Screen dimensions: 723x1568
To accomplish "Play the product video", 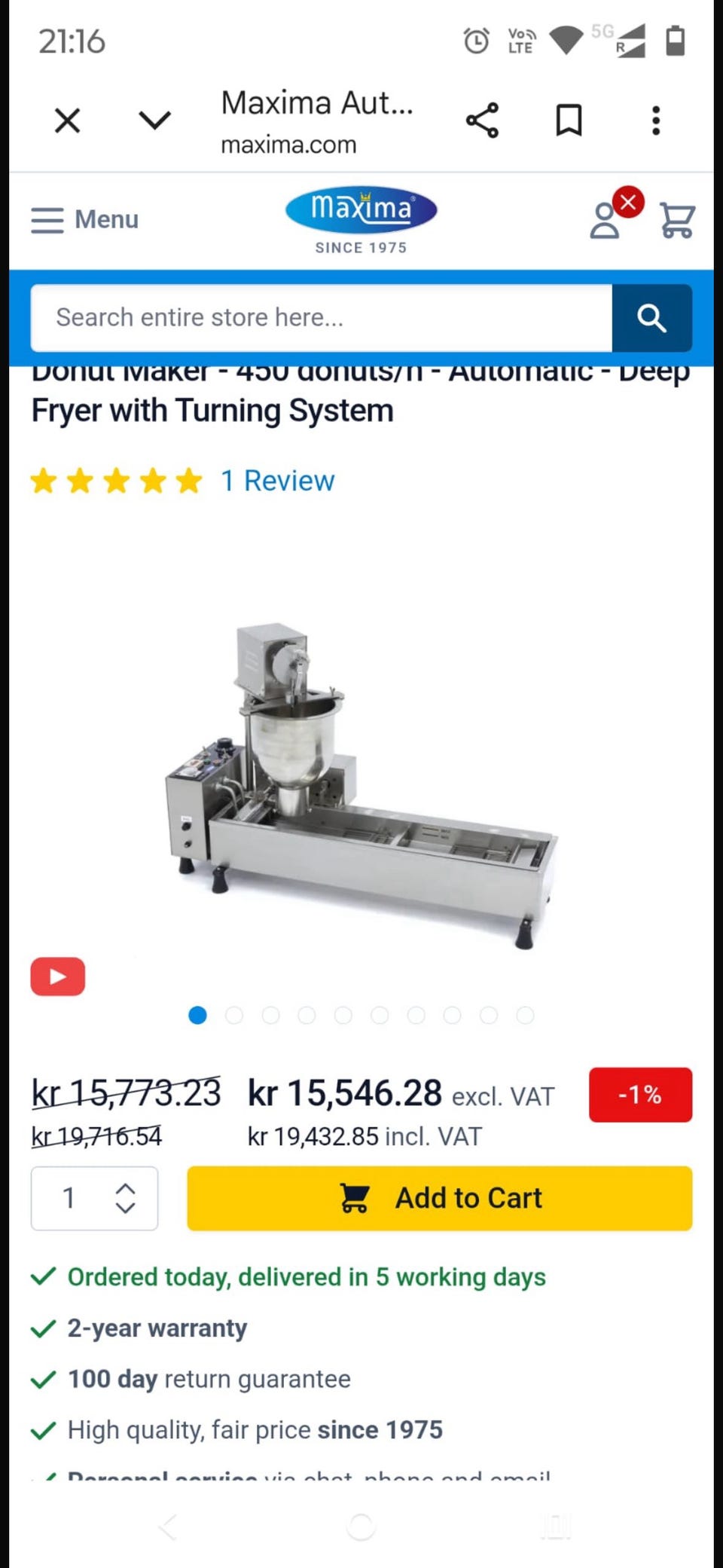I will (58, 977).
